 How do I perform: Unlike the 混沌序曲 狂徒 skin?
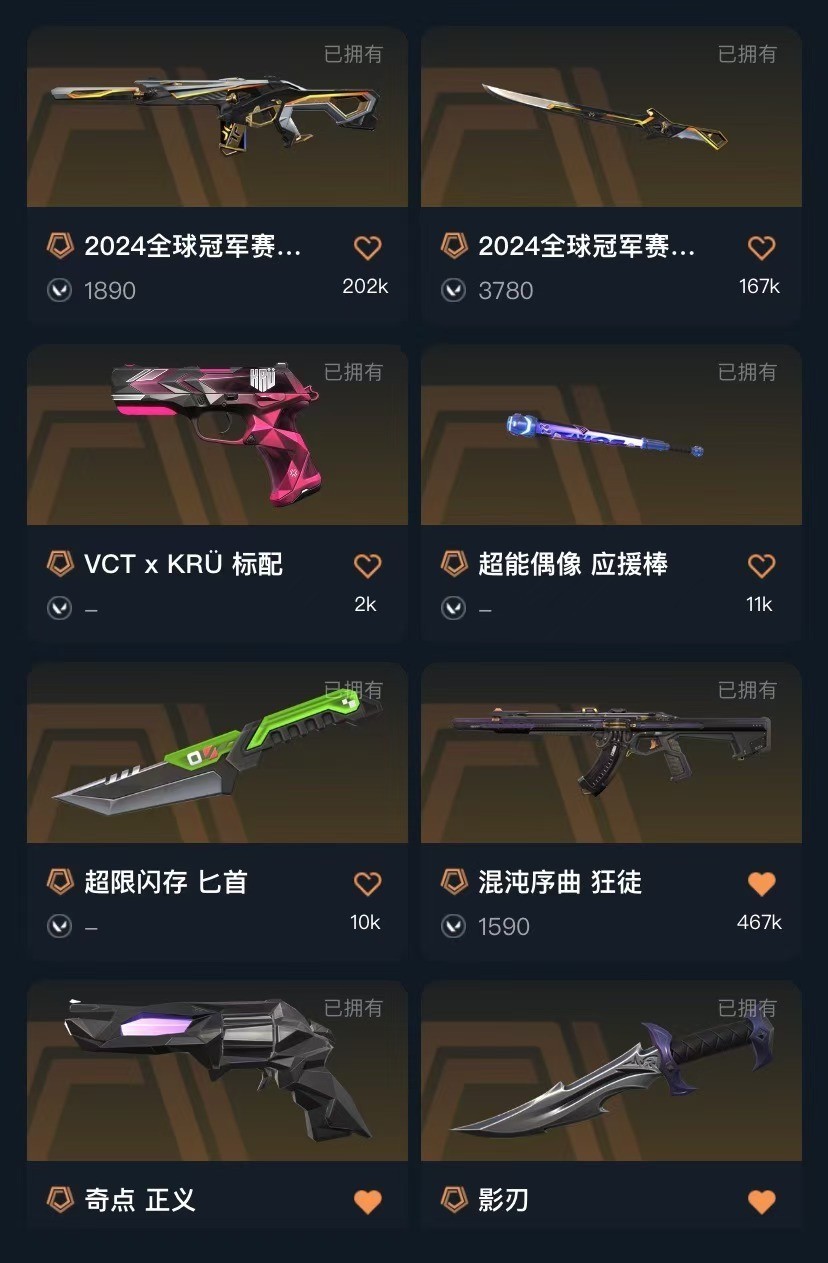click(761, 884)
